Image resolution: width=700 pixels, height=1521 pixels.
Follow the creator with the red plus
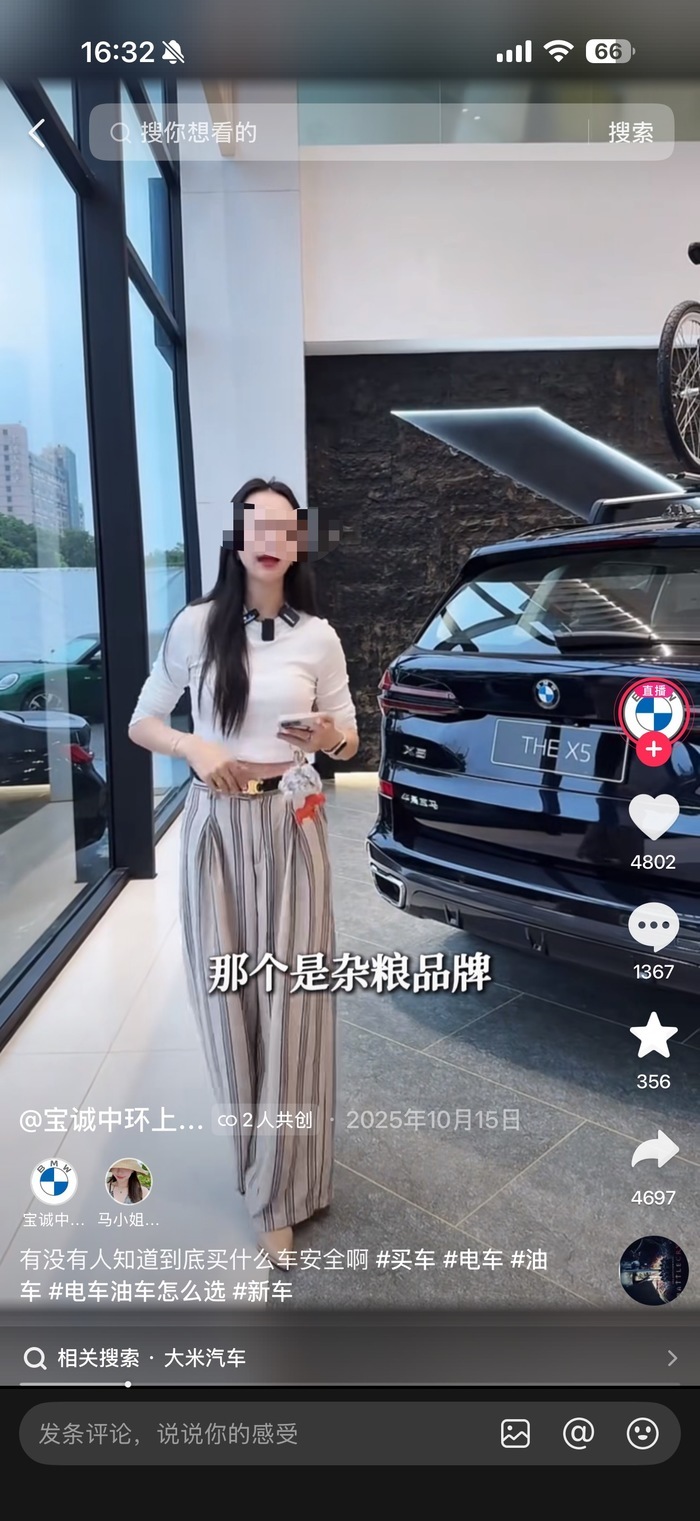coord(653,749)
